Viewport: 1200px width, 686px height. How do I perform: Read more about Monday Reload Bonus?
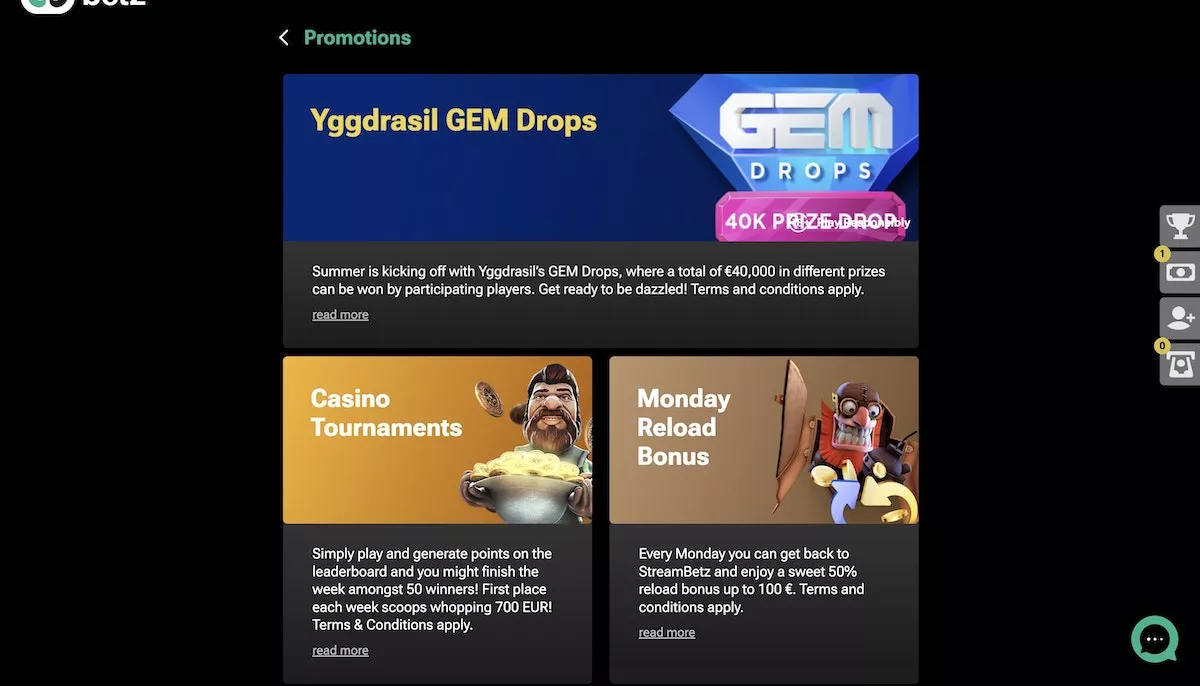pyautogui.click(x=666, y=633)
